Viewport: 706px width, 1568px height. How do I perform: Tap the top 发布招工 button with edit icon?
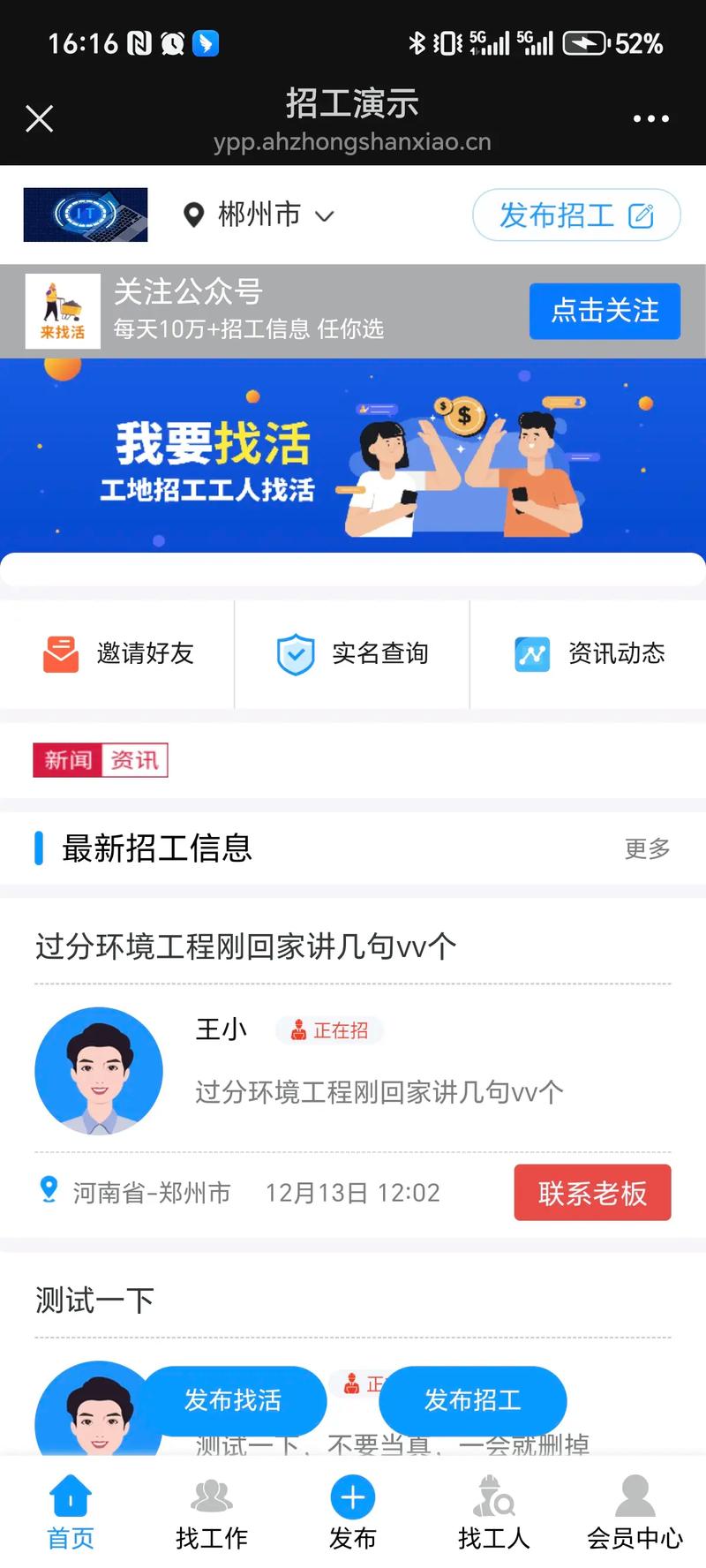pyautogui.click(x=575, y=215)
